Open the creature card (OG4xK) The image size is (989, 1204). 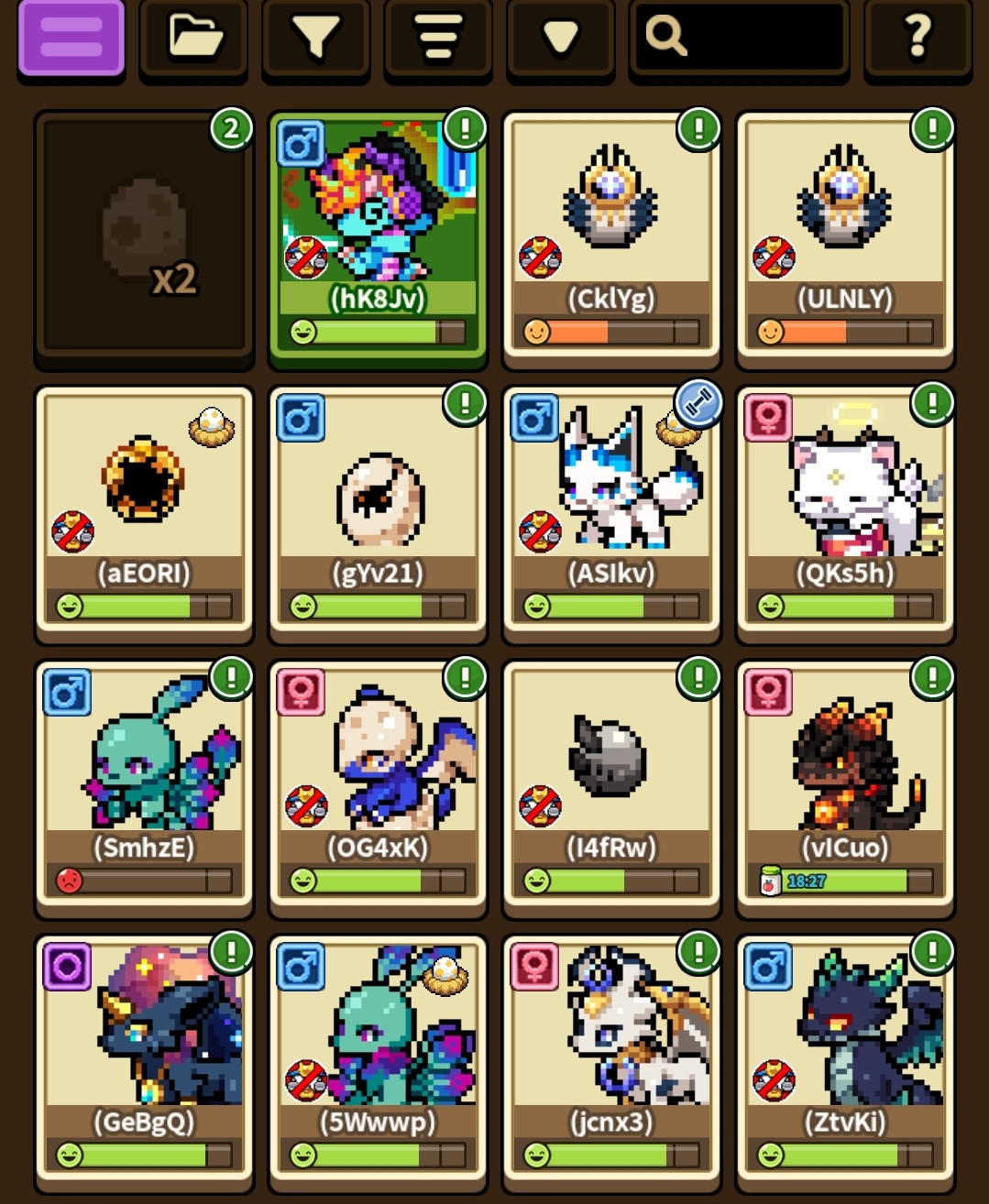378,788
